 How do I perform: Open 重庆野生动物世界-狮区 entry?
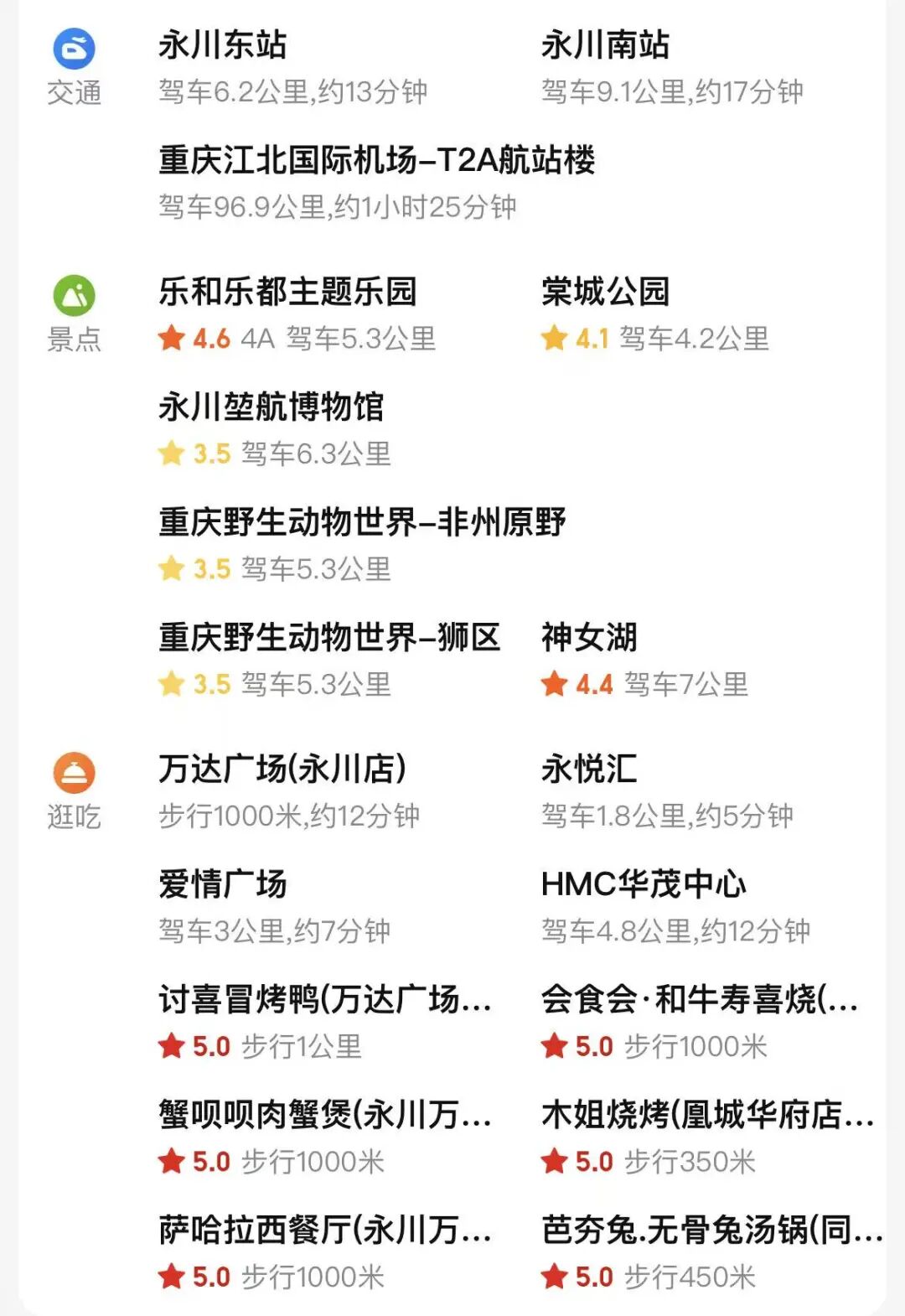[x=329, y=638]
